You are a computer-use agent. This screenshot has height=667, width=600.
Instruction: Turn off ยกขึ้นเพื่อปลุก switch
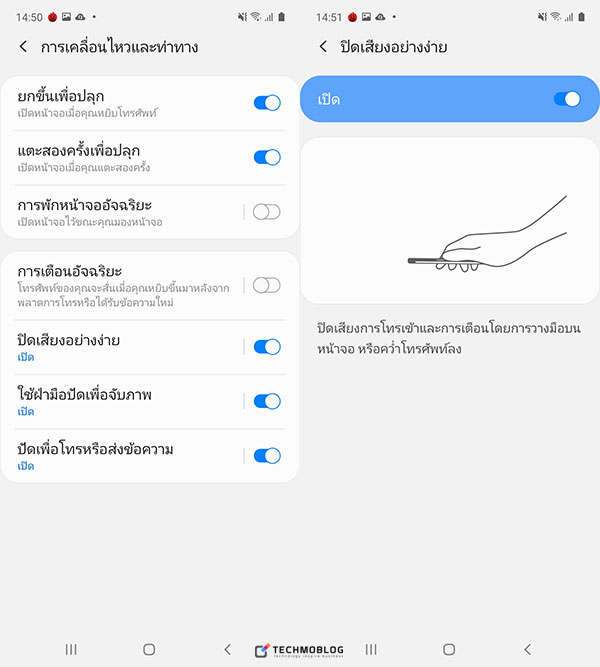coord(267,103)
